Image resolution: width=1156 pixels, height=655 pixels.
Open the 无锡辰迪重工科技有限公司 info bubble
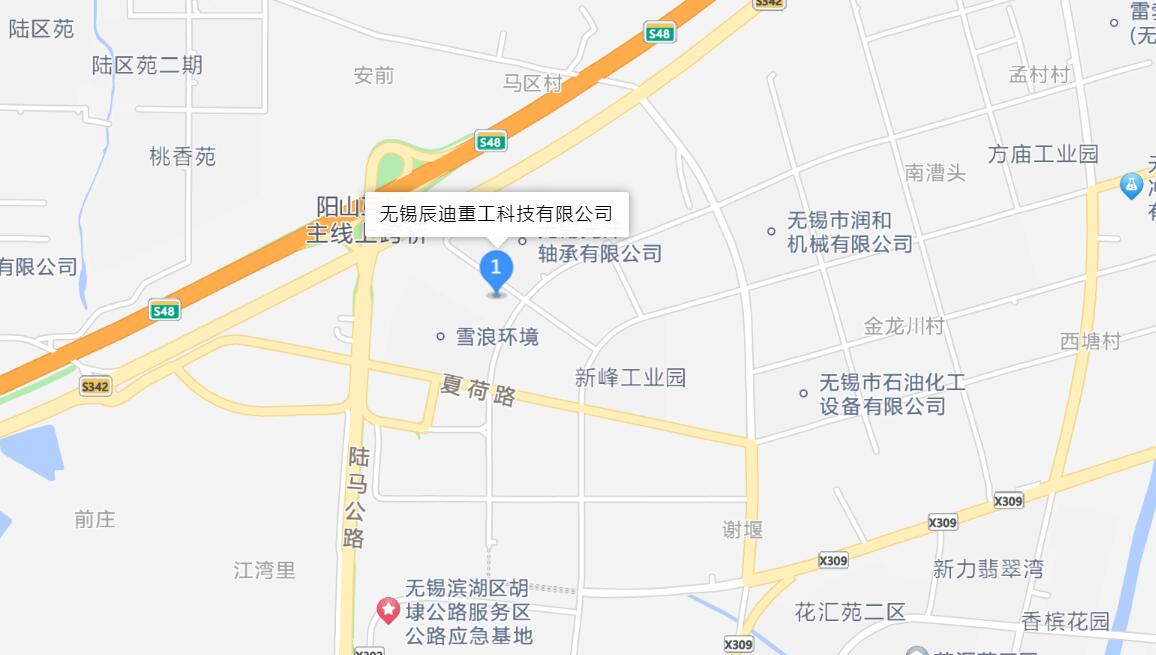496,214
